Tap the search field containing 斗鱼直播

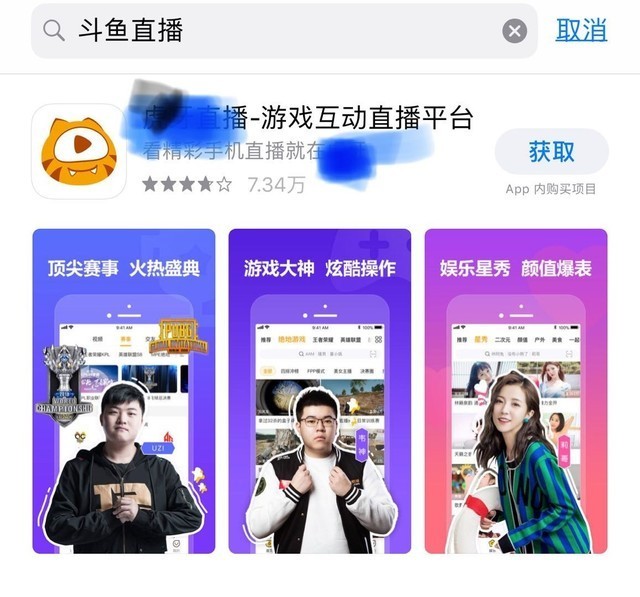[x=280, y=31]
